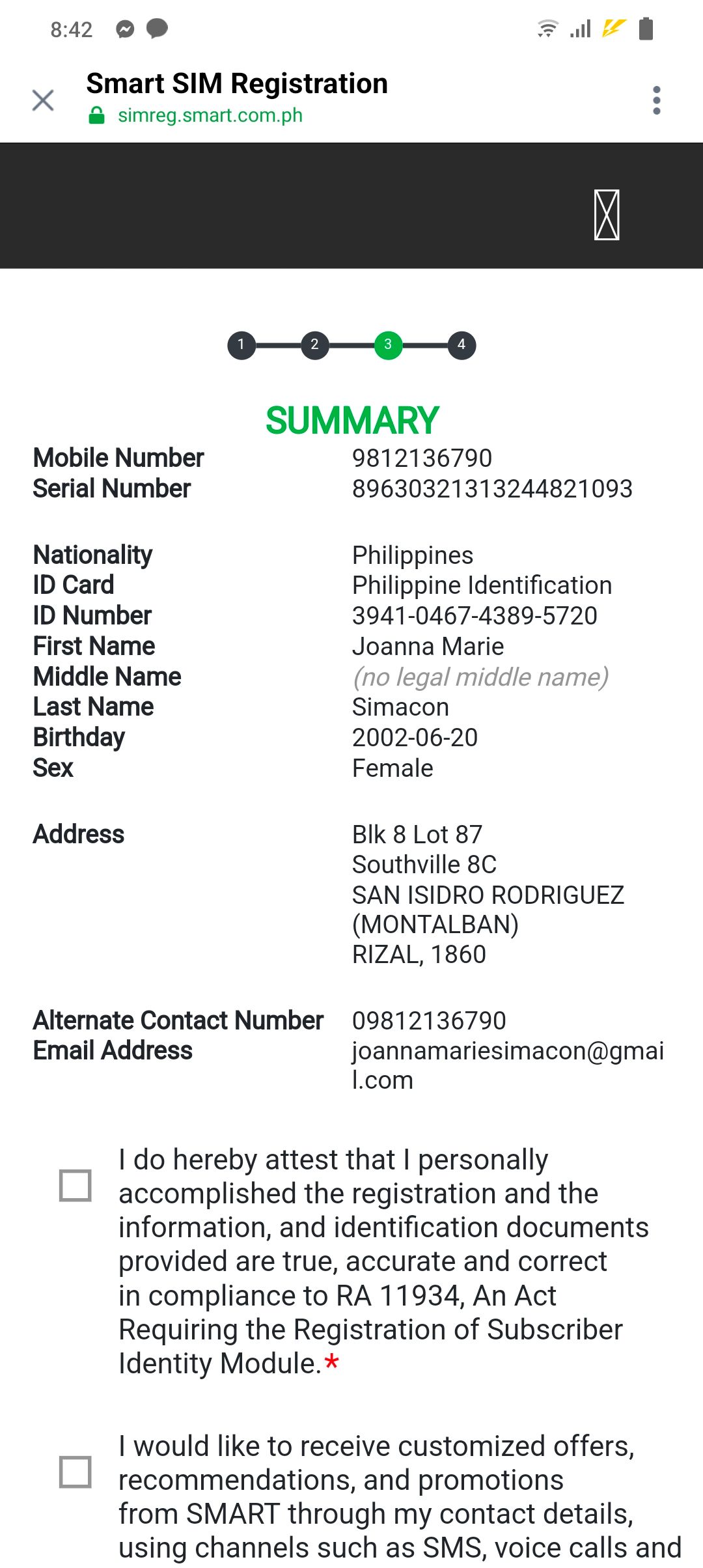The image size is (703, 1568).
Task: Tick the customized offers and promotions checkbox
Action: [x=76, y=1472]
